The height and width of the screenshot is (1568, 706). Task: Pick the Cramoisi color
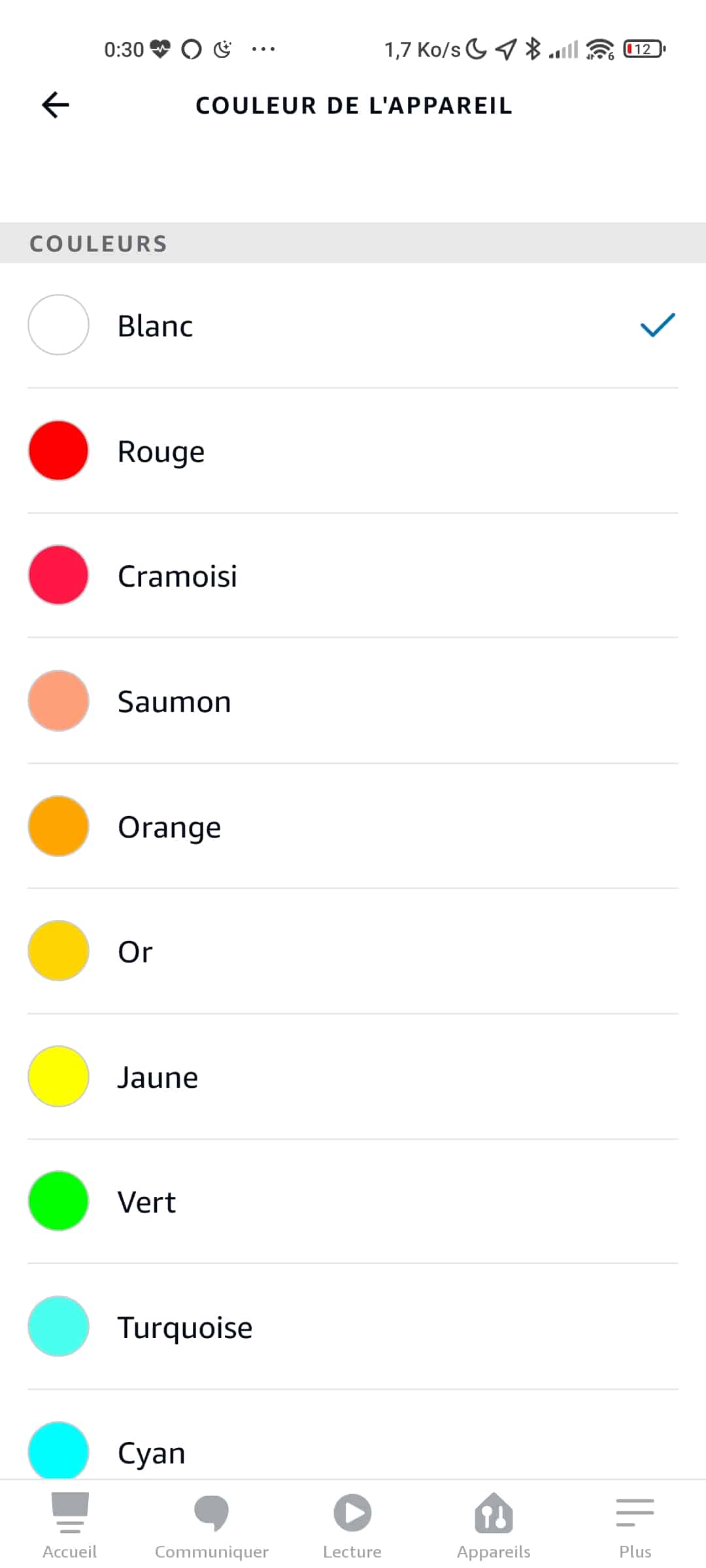[x=353, y=576]
